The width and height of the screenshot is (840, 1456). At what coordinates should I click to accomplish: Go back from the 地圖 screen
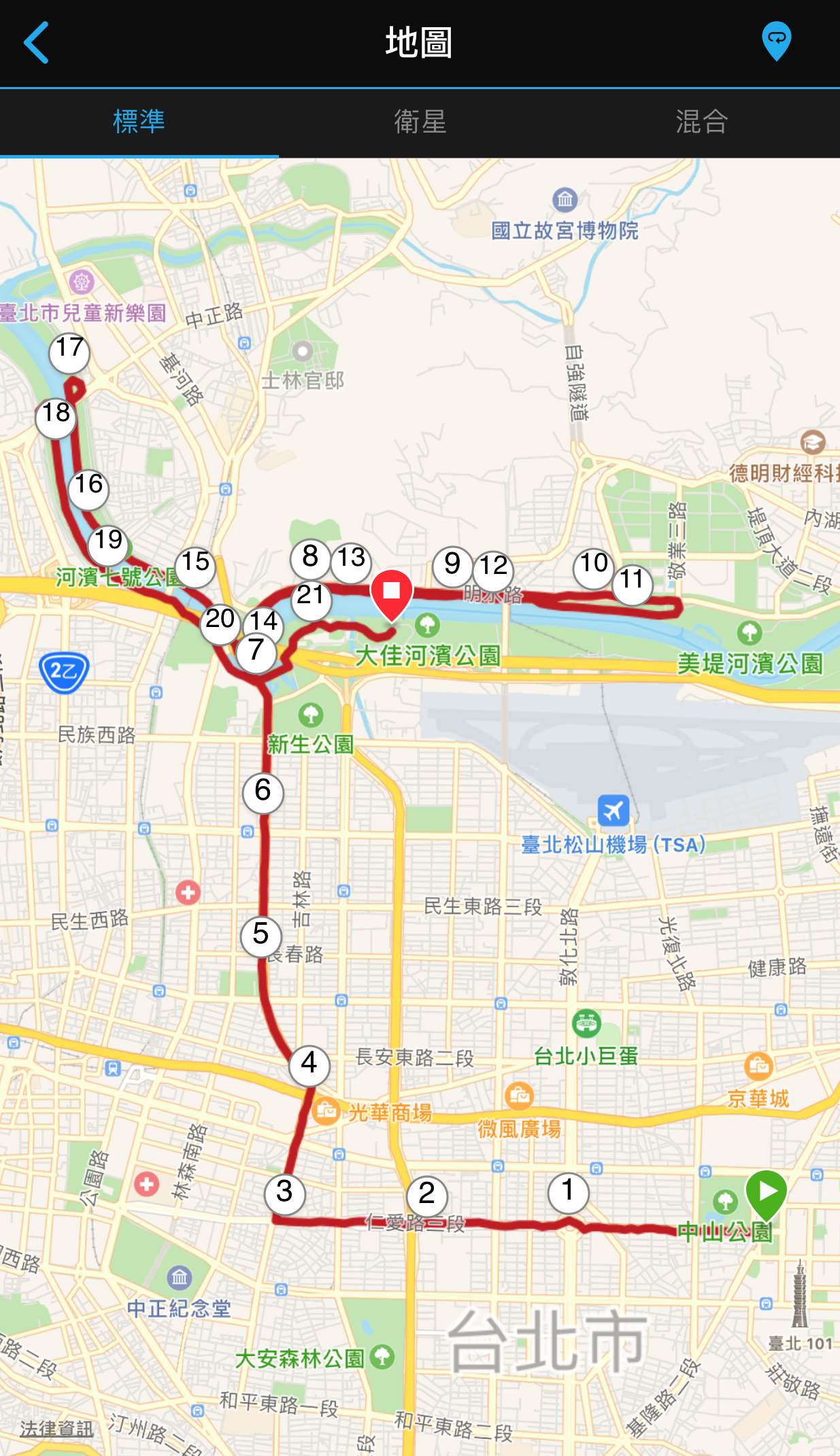(37, 42)
